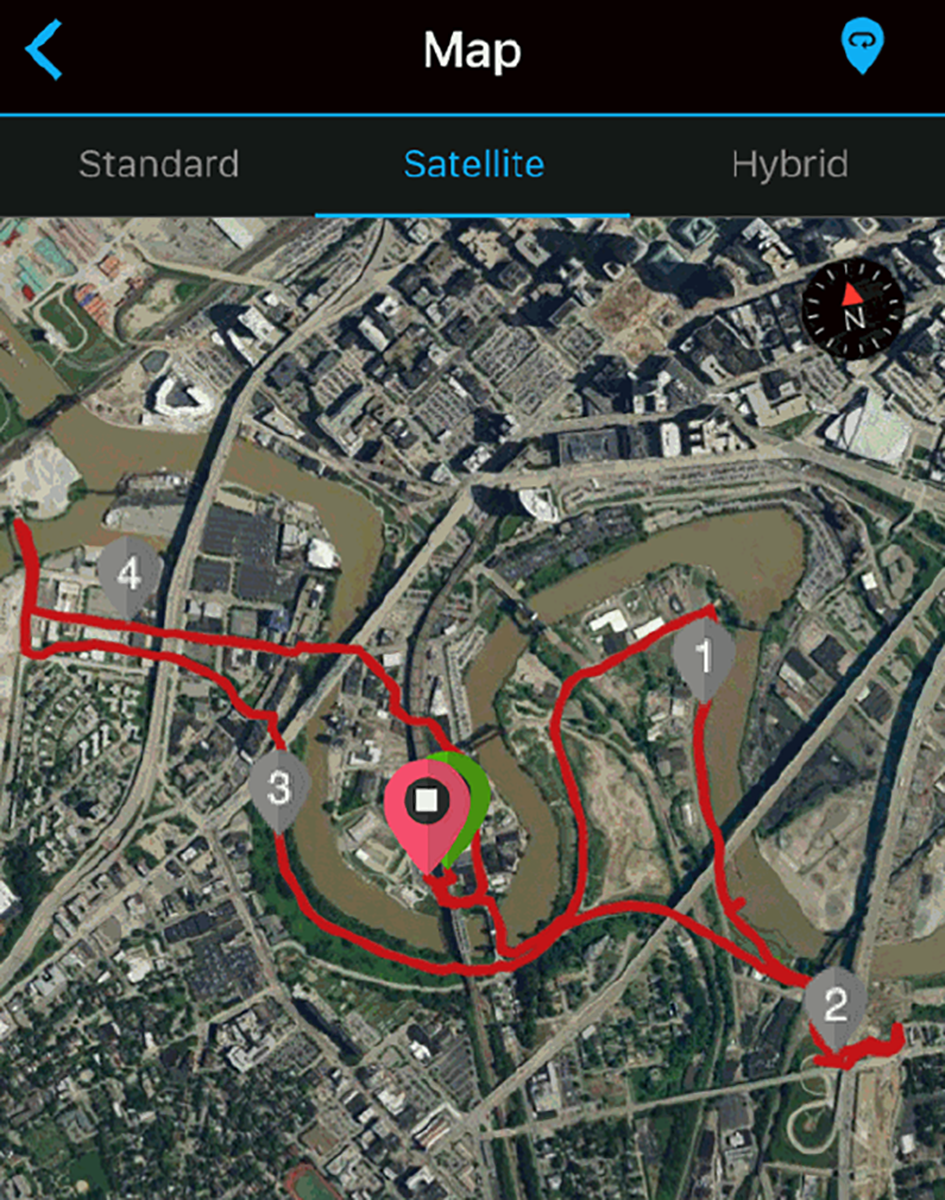Select the Satellite tab
The height and width of the screenshot is (1200, 945).
pyautogui.click(x=473, y=164)
